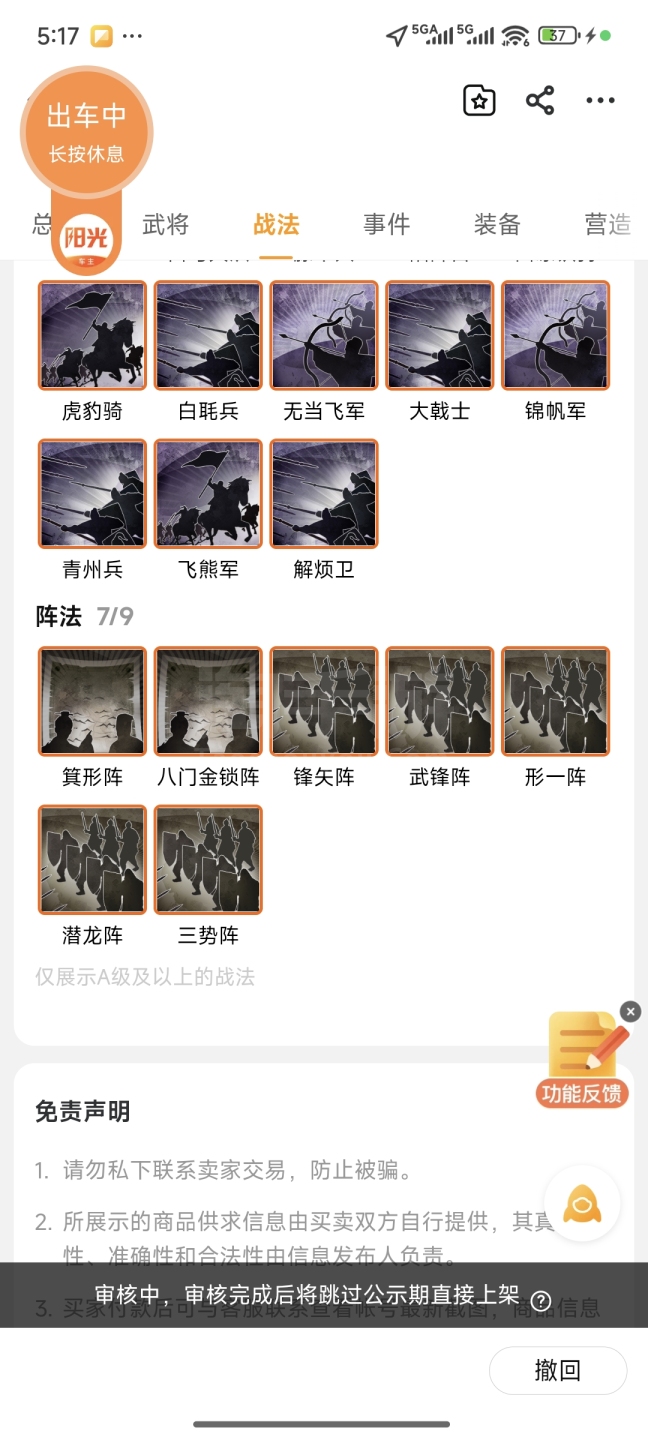This screenshot has height=1440, width=648.
Task: Share this listing
Action: click(540, 100)
